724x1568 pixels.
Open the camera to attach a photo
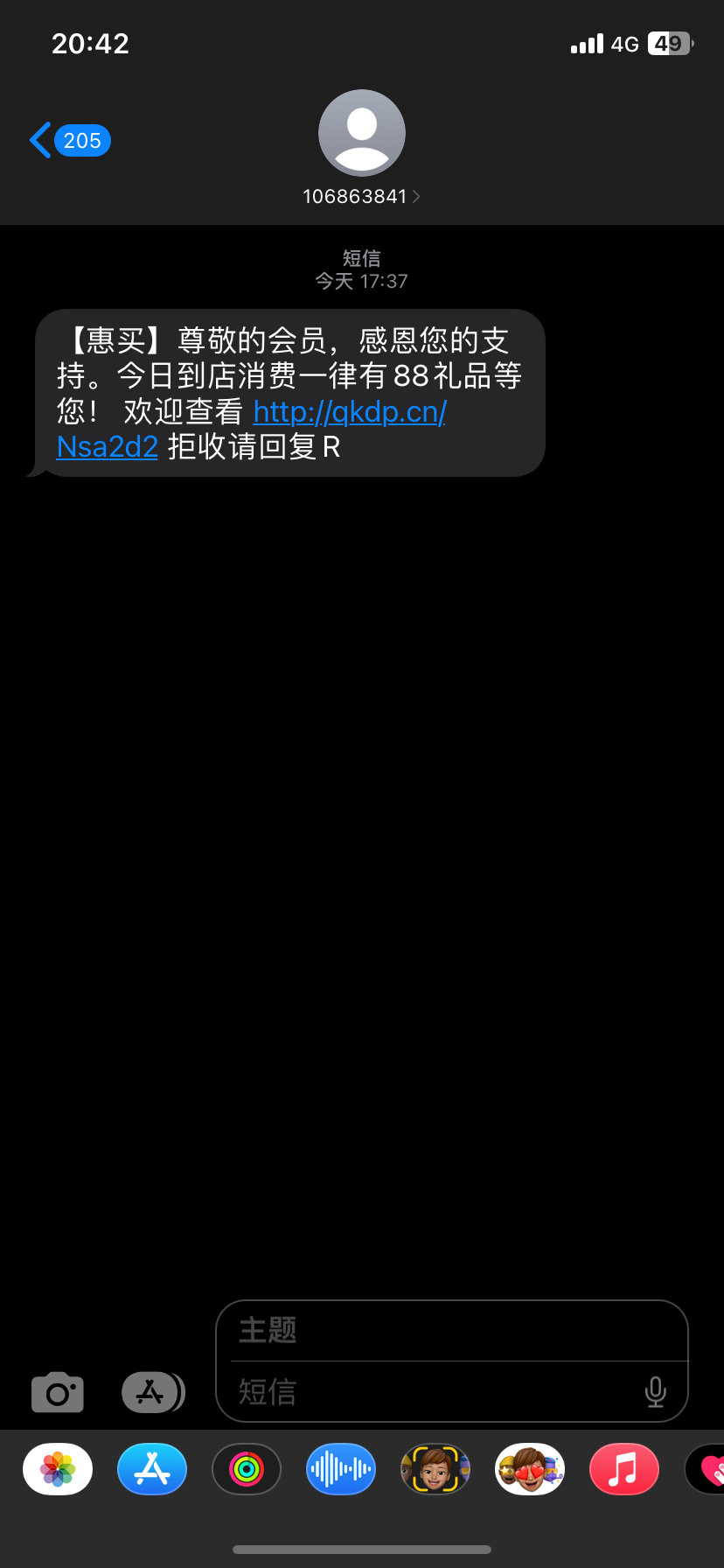pos(58,1392)
